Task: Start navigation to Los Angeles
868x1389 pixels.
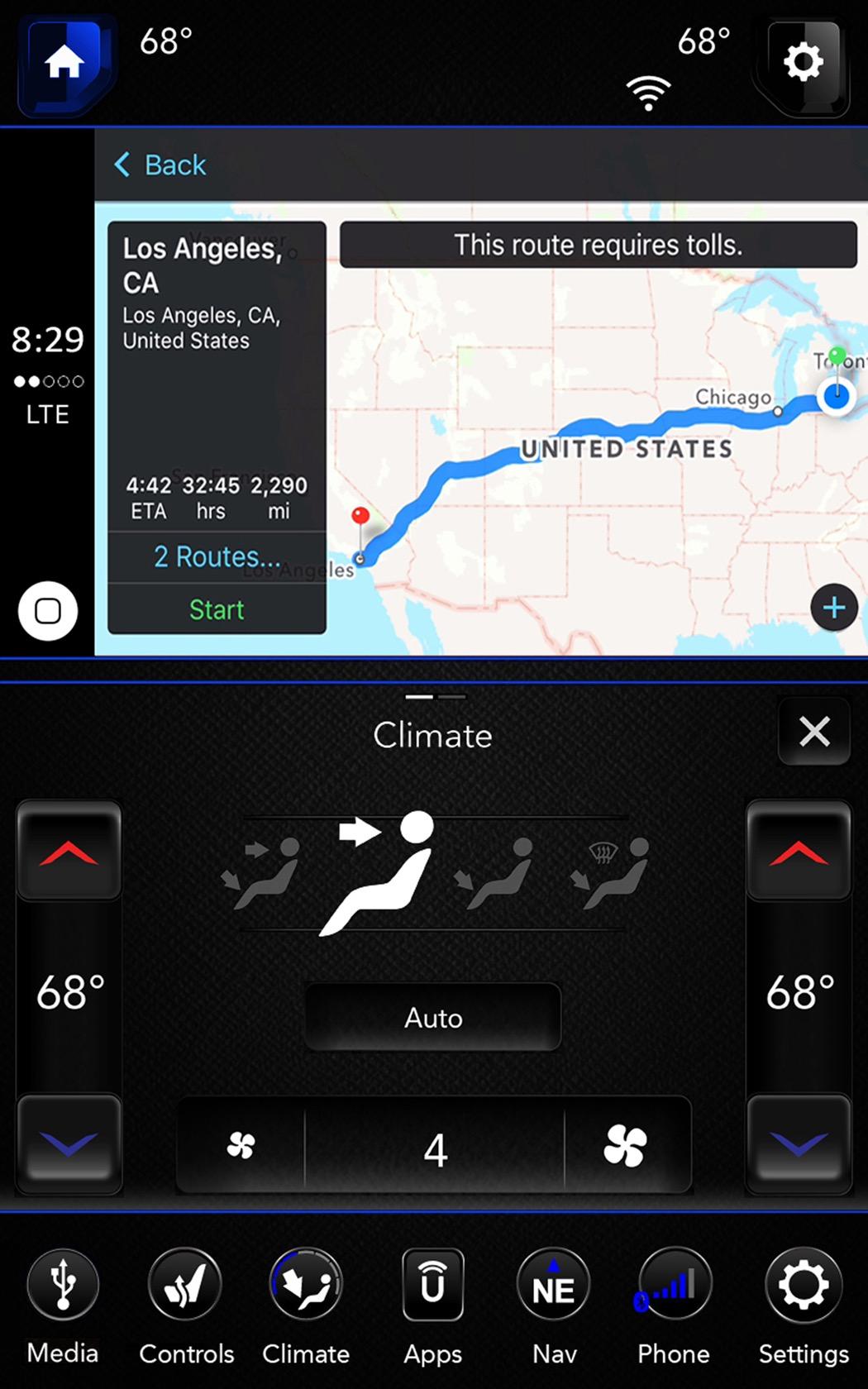Action: click(217, 610)
